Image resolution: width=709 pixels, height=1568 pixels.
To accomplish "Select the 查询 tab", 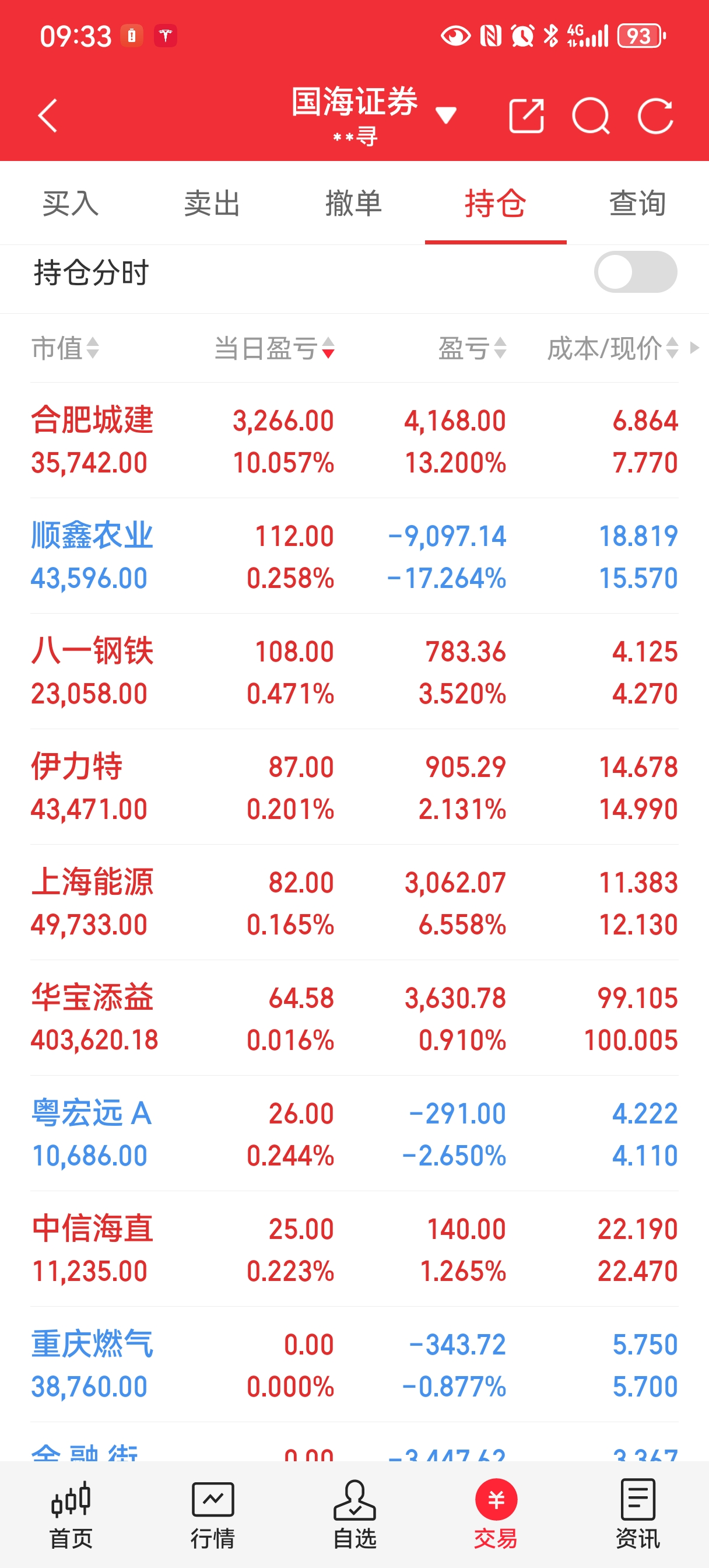I will coord(637,204).
